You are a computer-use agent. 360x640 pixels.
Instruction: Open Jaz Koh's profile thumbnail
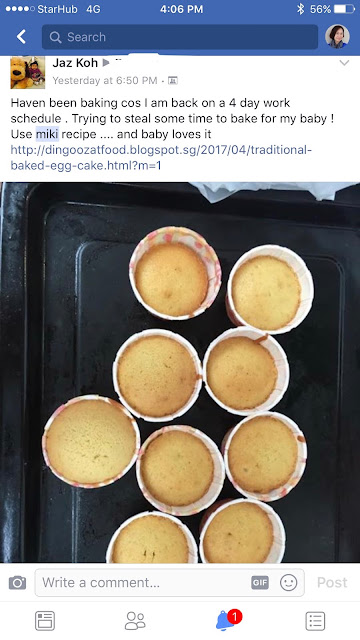click(28, 72)
